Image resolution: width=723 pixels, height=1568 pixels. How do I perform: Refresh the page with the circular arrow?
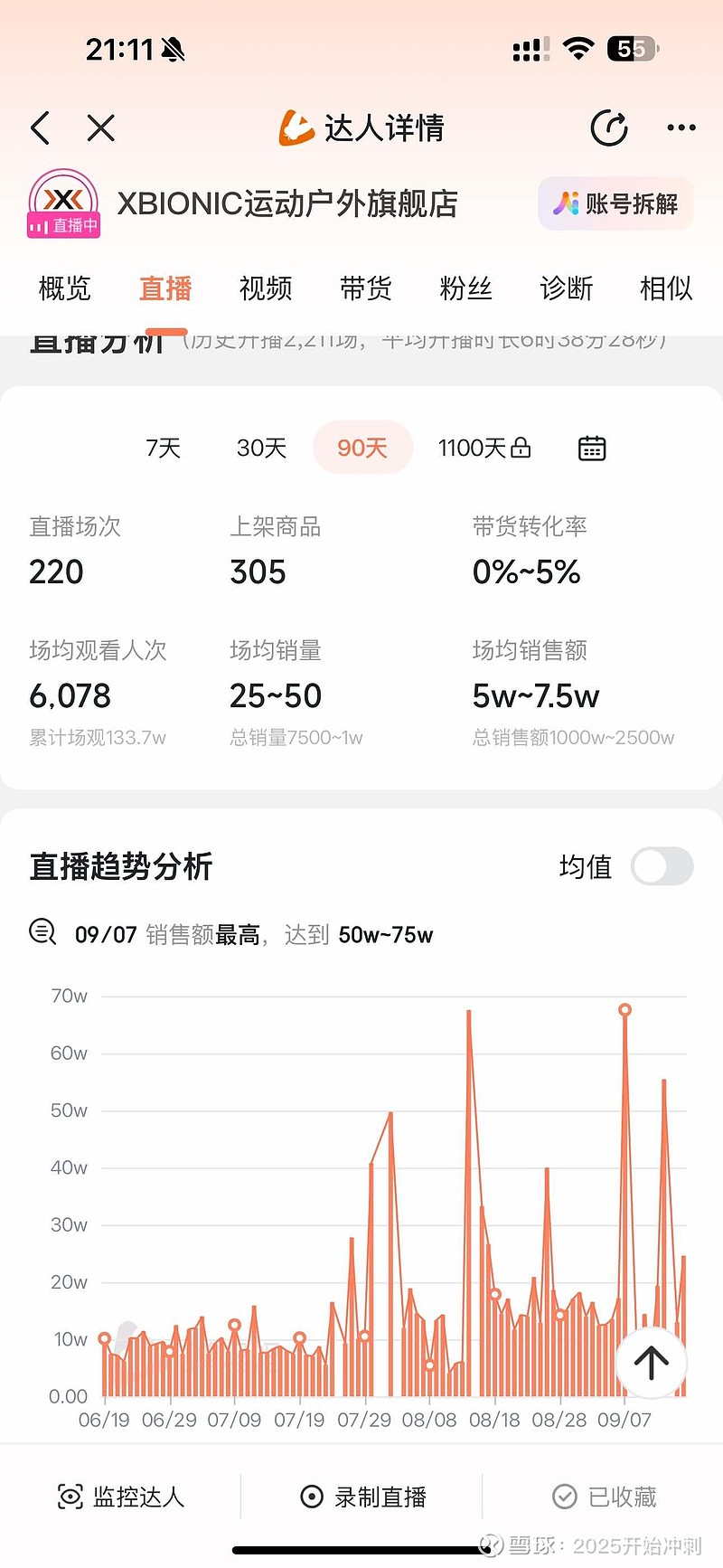[x=609, y=128]
